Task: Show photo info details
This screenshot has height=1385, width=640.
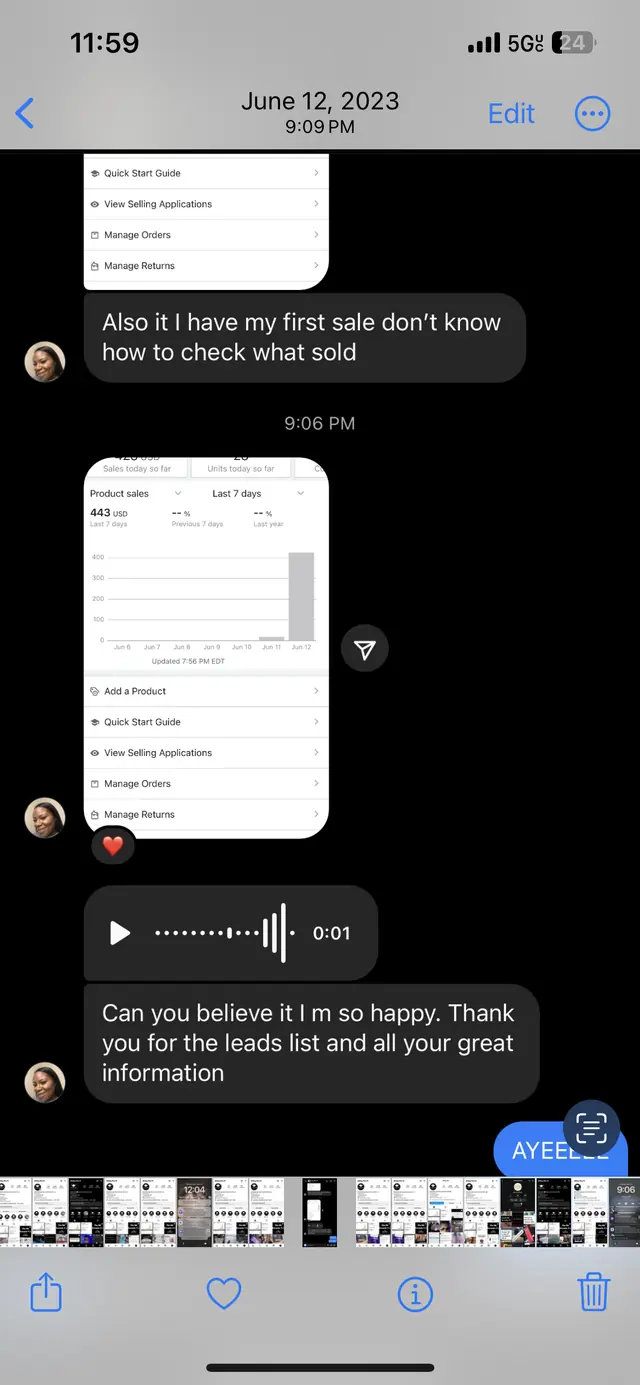Action: click(415, 1295)
